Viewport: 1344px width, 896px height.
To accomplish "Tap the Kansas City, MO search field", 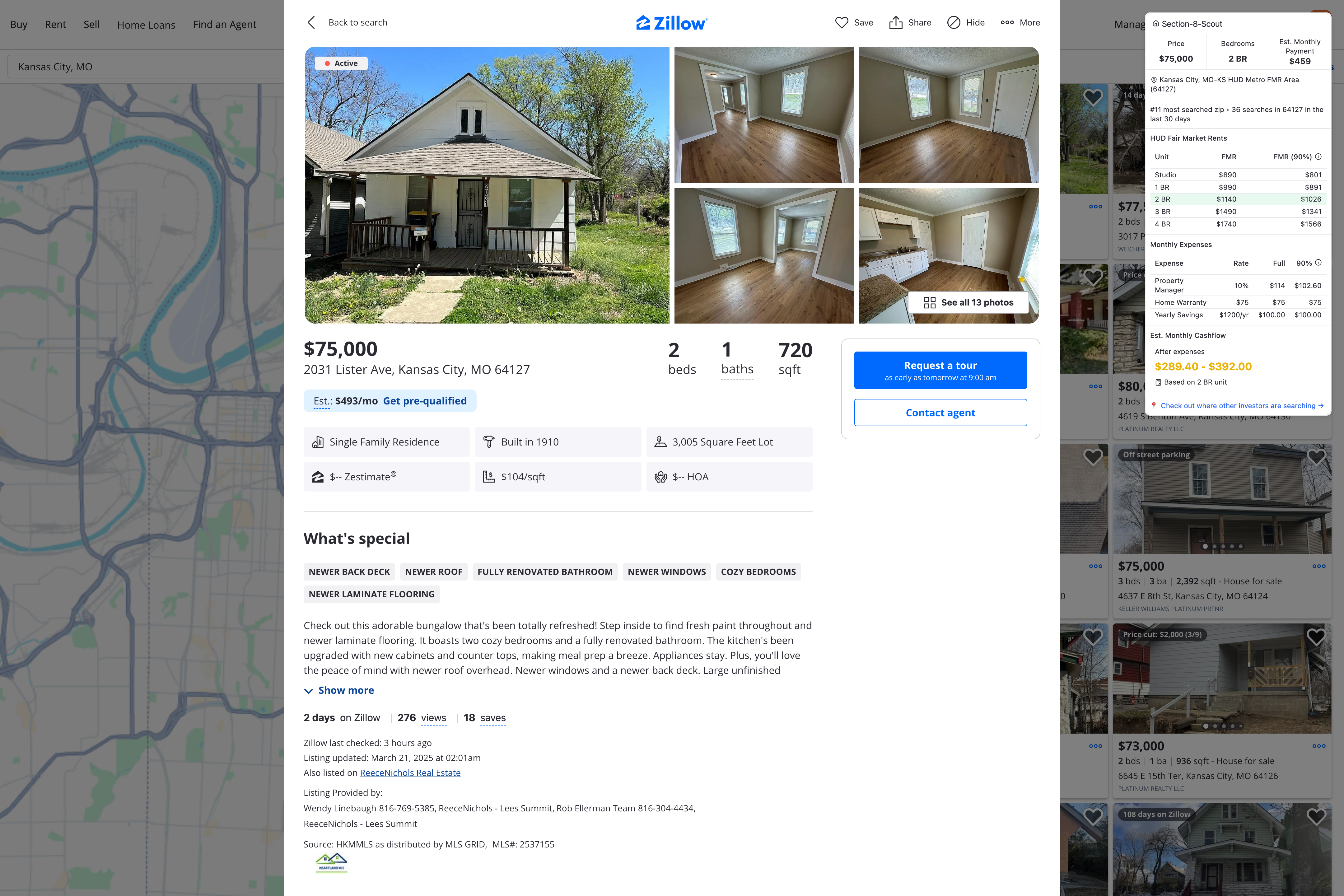I will [143, 67].
